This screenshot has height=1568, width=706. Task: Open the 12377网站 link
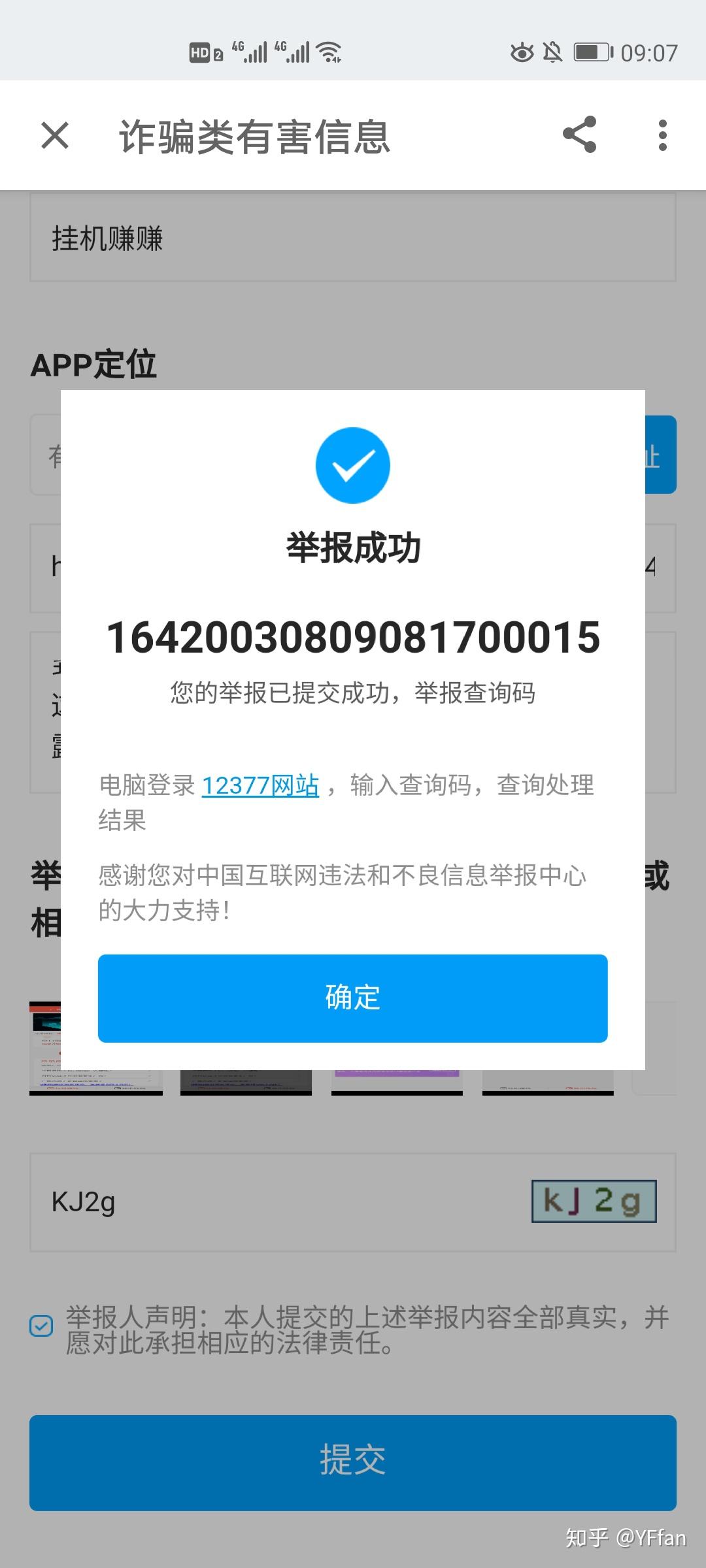click(x=260, y=785)
